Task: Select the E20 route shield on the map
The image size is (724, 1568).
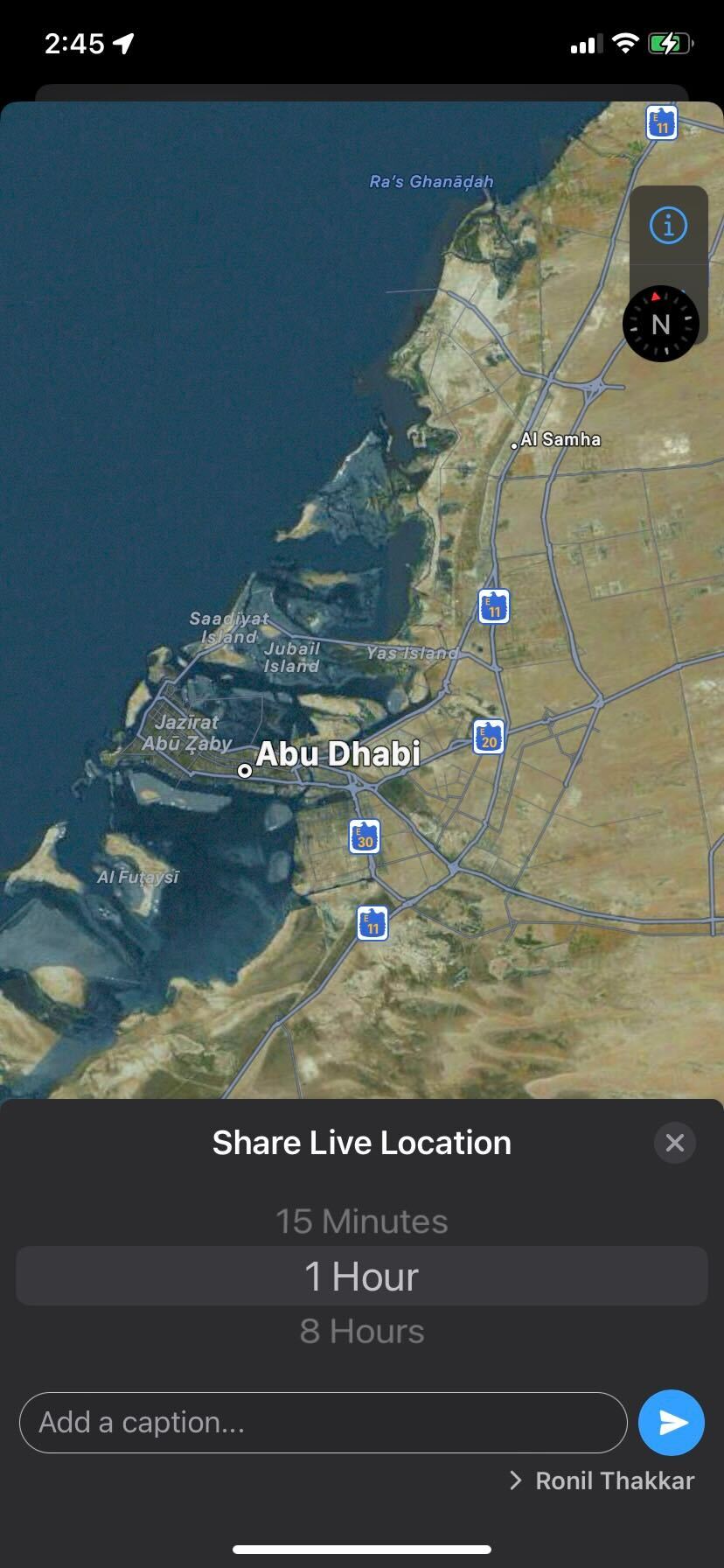Action: [x=489, y=738]
